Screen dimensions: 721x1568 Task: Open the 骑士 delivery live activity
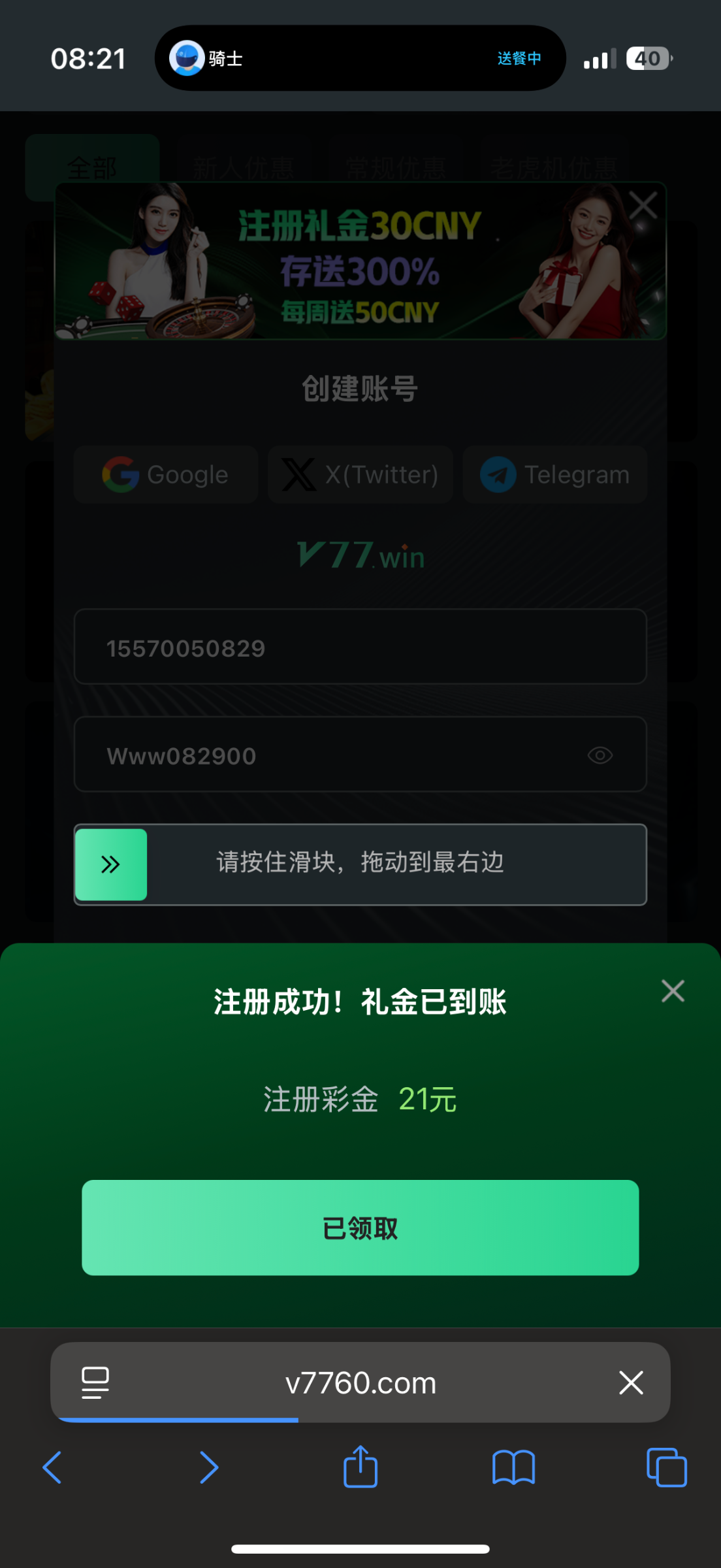click(x=360, y=58)
